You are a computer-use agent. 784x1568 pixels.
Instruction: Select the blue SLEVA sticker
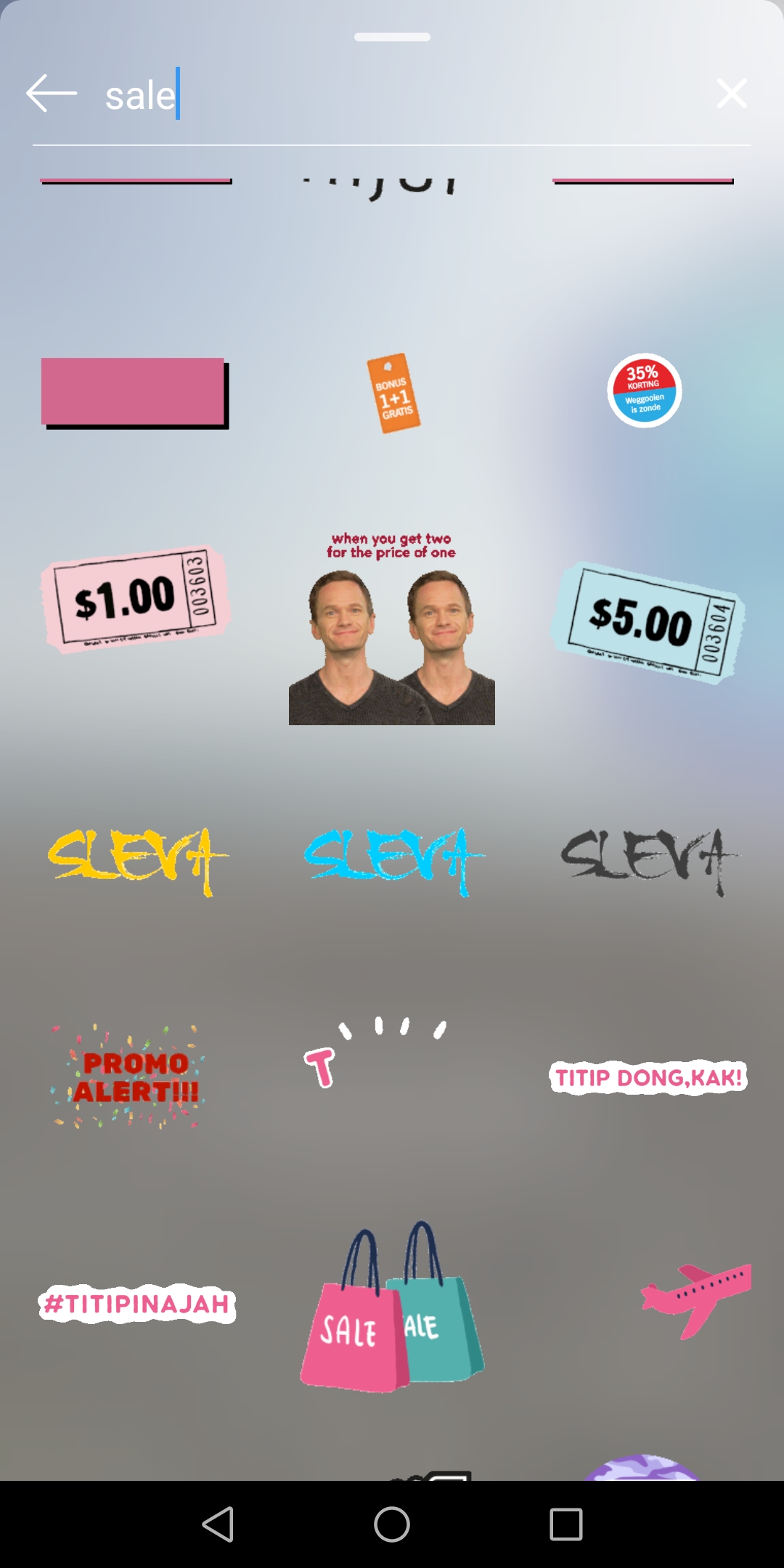pos(392,859)
